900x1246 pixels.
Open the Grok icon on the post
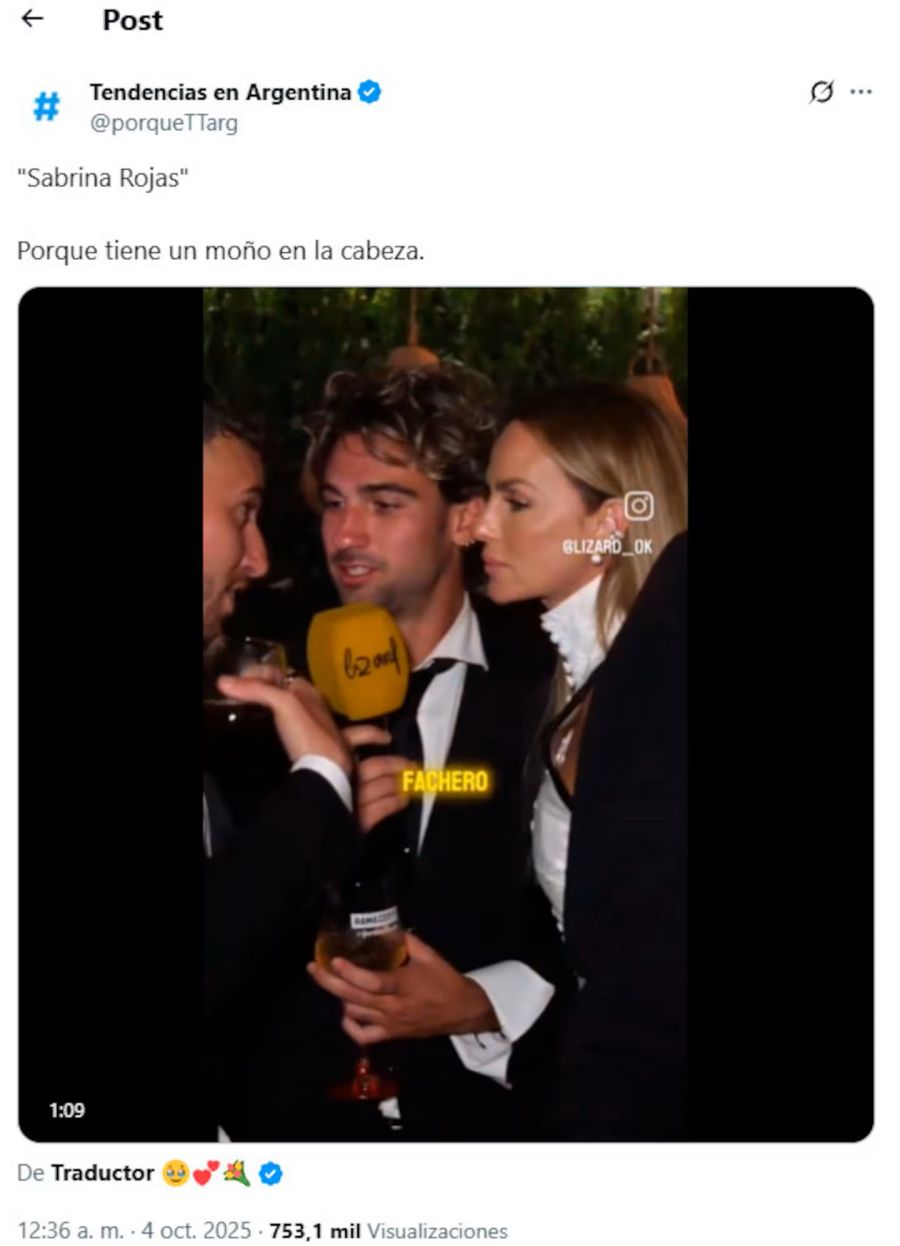point(821,92)
